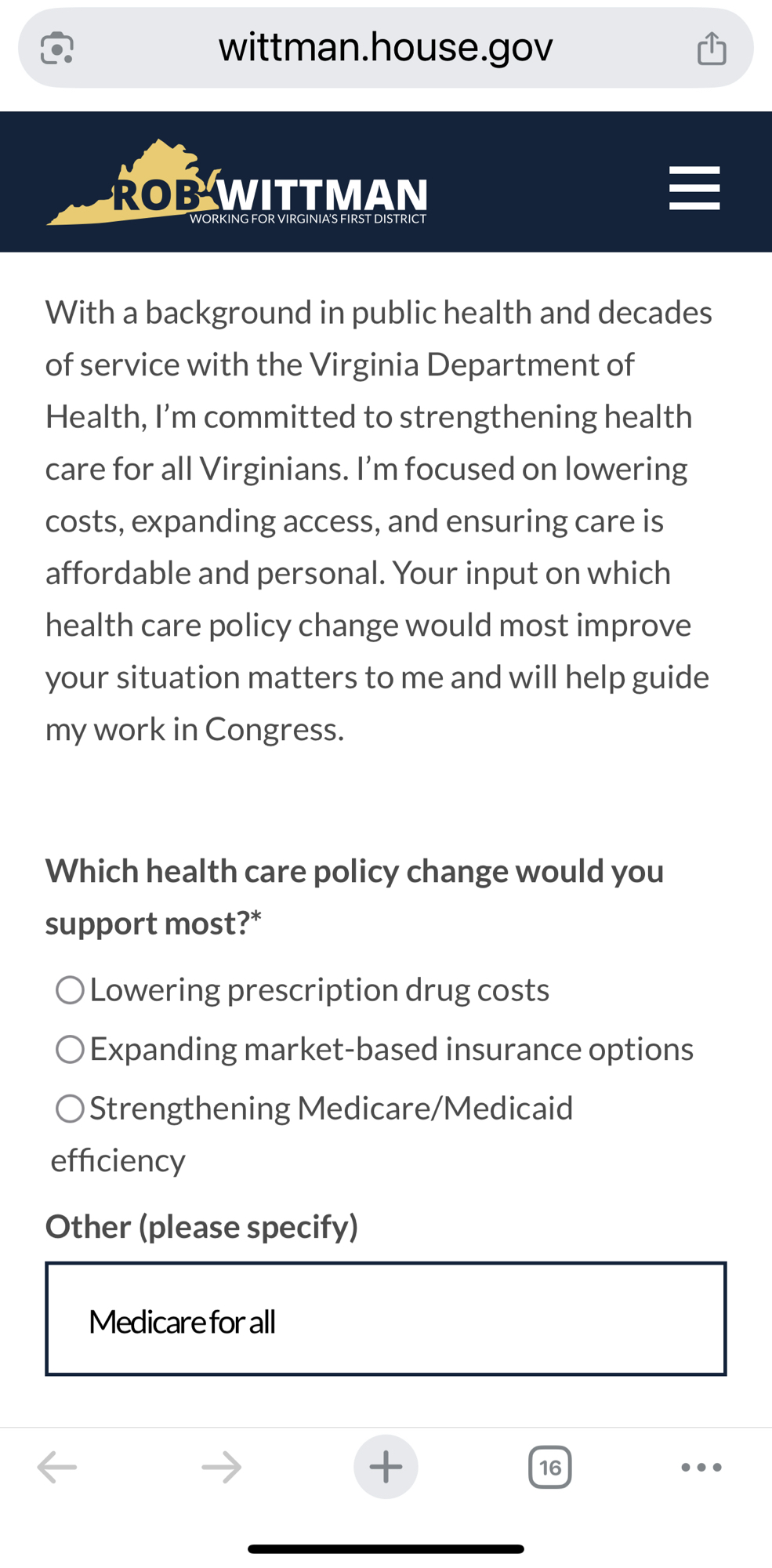Image resolution: width=772 pixels, height=1568 pixels.
Task: Choose Expanding market-based insurance options
Action: [70, 1049]
